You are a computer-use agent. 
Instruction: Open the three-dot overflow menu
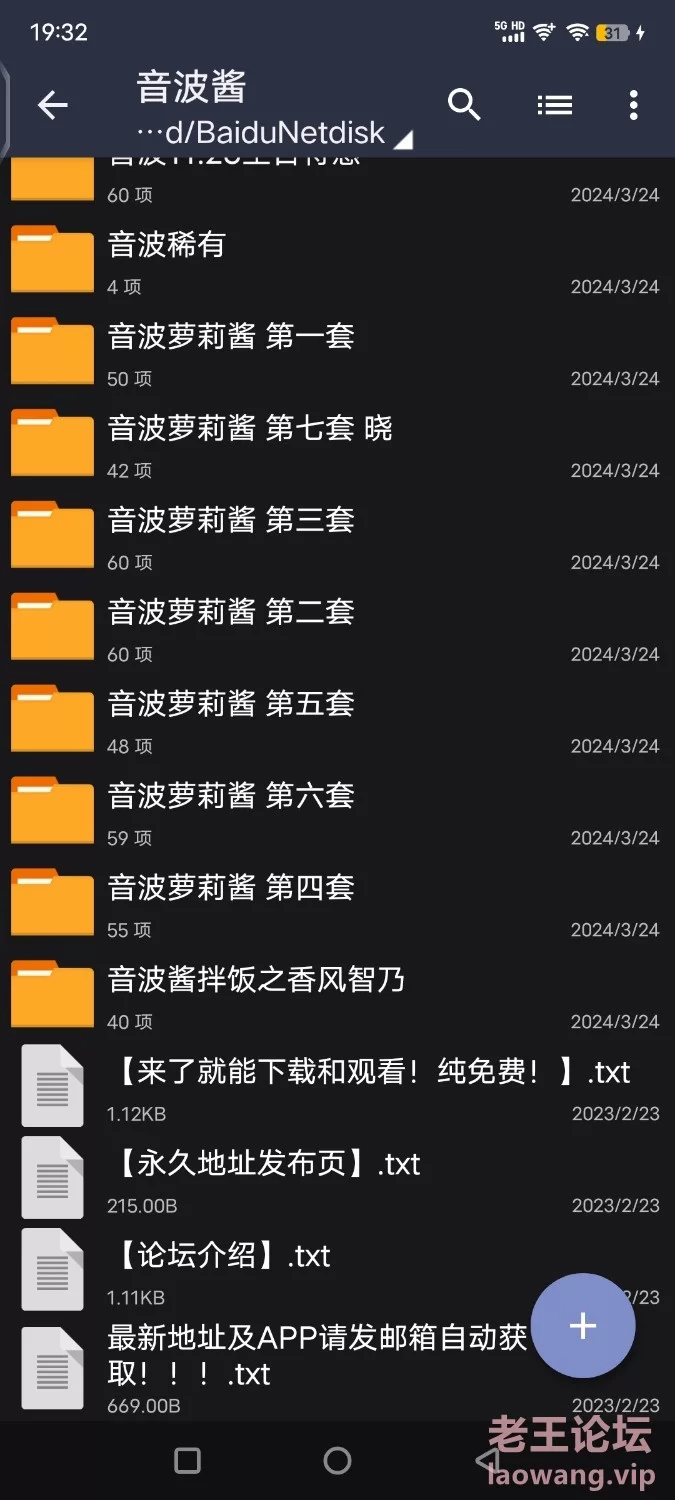pyautogui.click(x=633, y=105)
